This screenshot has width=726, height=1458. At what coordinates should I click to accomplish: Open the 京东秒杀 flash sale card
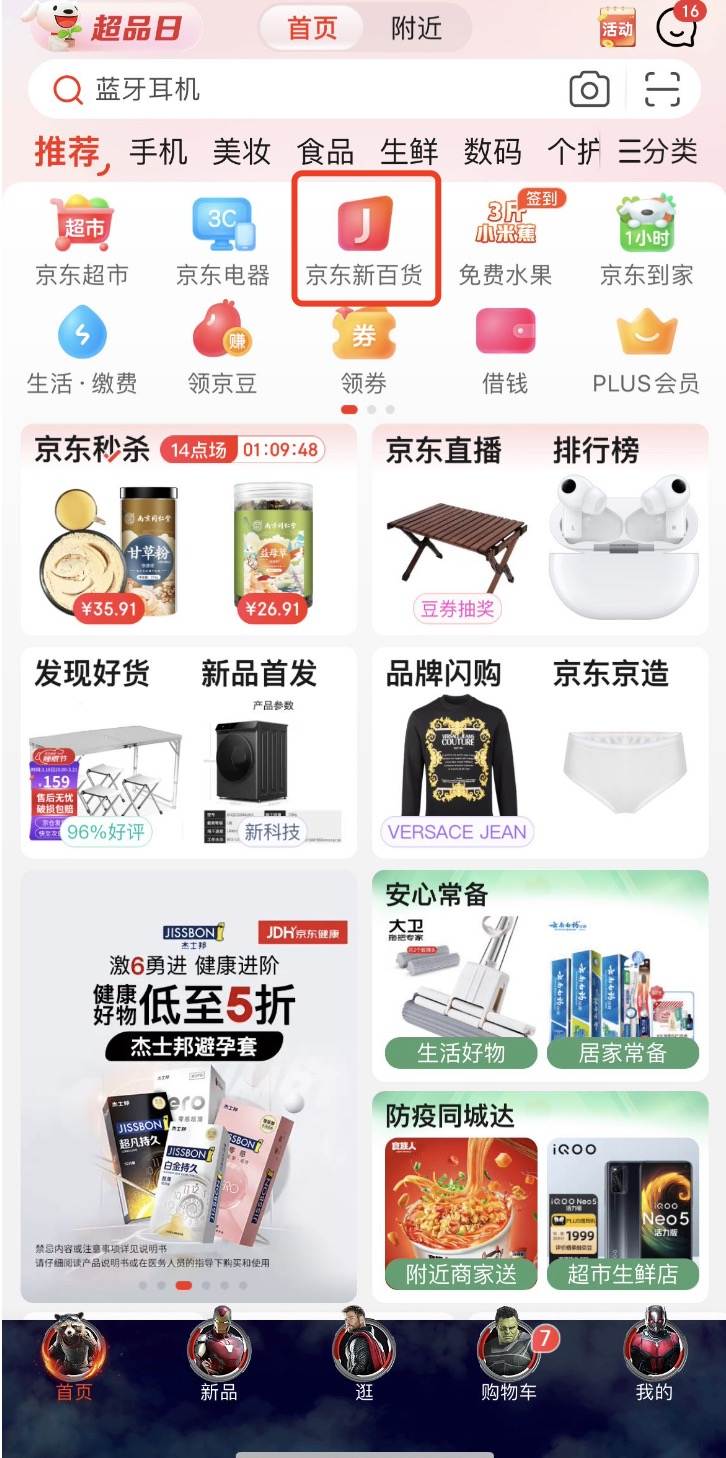pyautogui.click(x=189, y=530)
